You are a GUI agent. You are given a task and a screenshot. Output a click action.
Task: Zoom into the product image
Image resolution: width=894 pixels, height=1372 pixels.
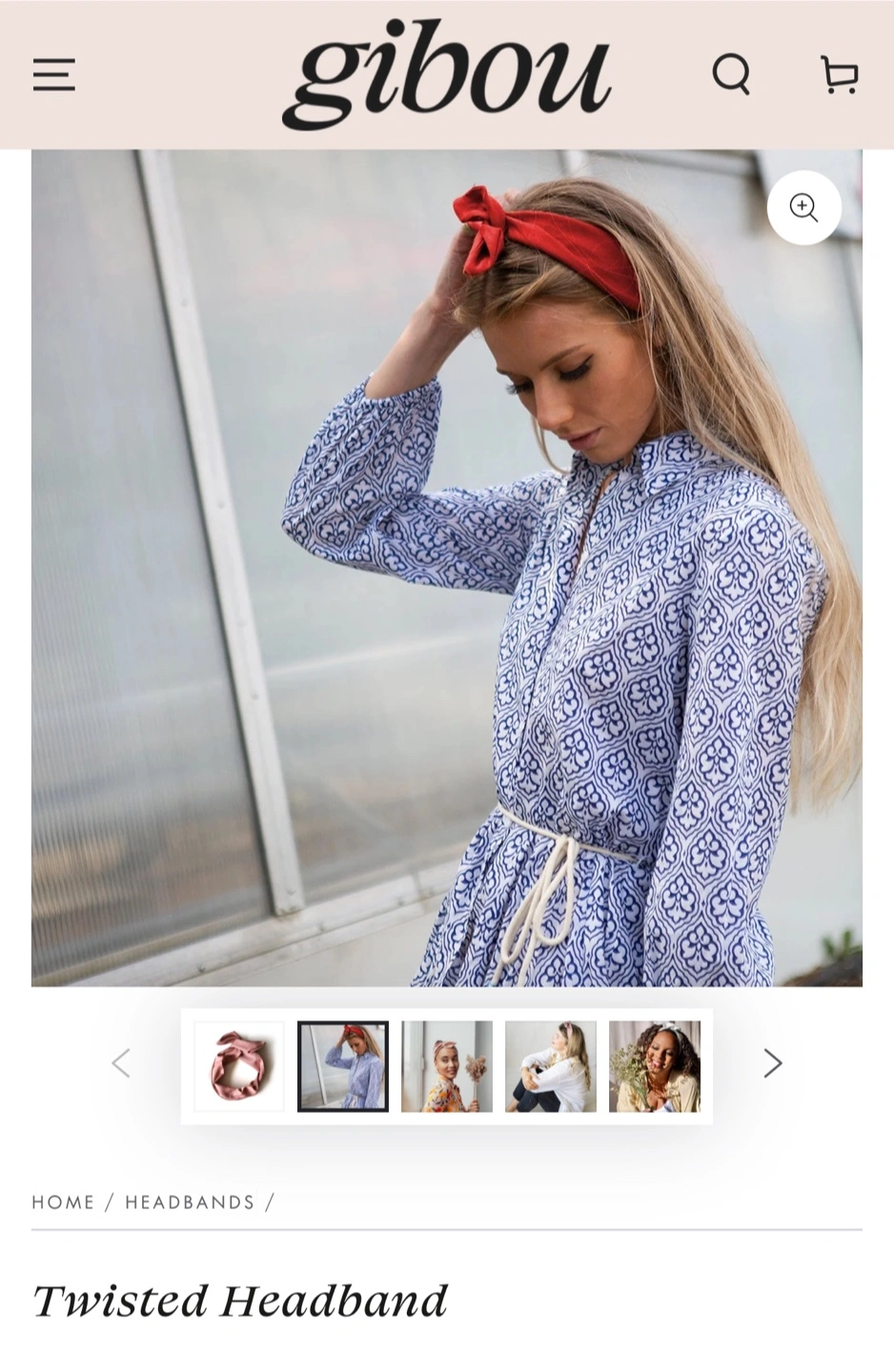click(x=803, y=208)
